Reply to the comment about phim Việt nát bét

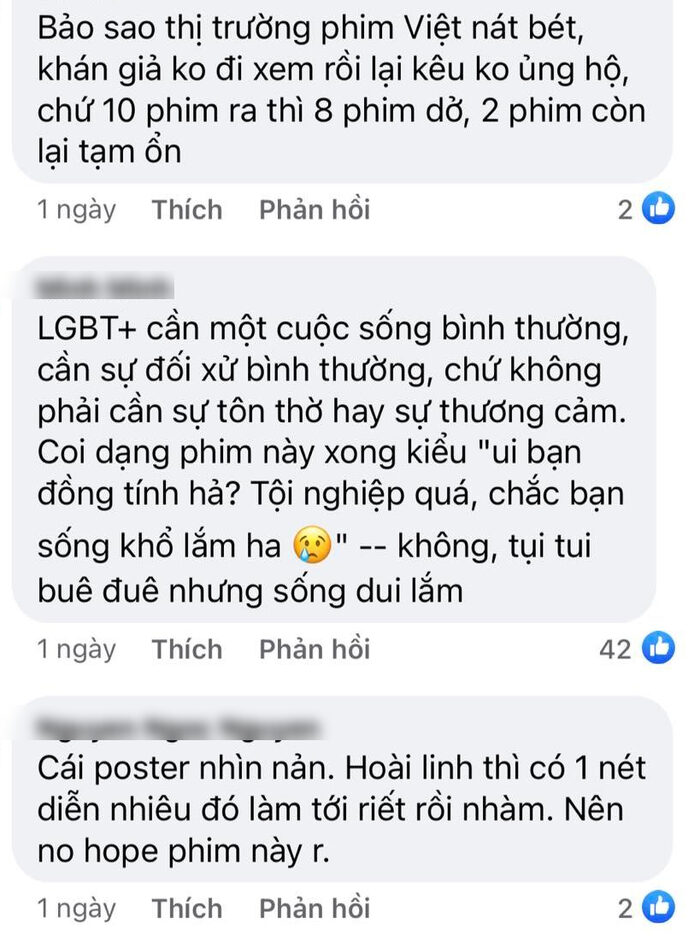click(314, 210)
